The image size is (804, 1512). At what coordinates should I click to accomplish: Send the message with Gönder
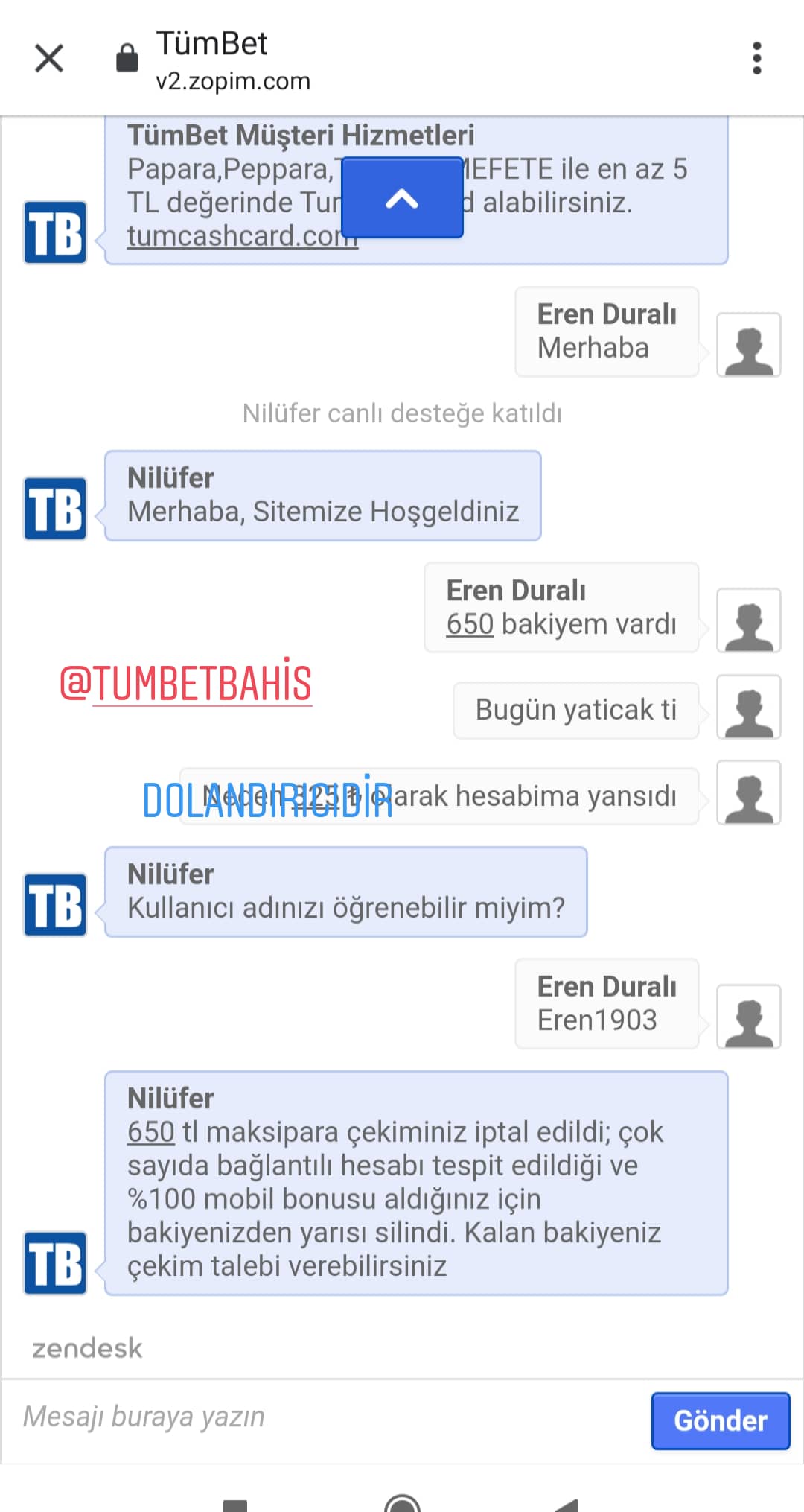point(720,1420)
